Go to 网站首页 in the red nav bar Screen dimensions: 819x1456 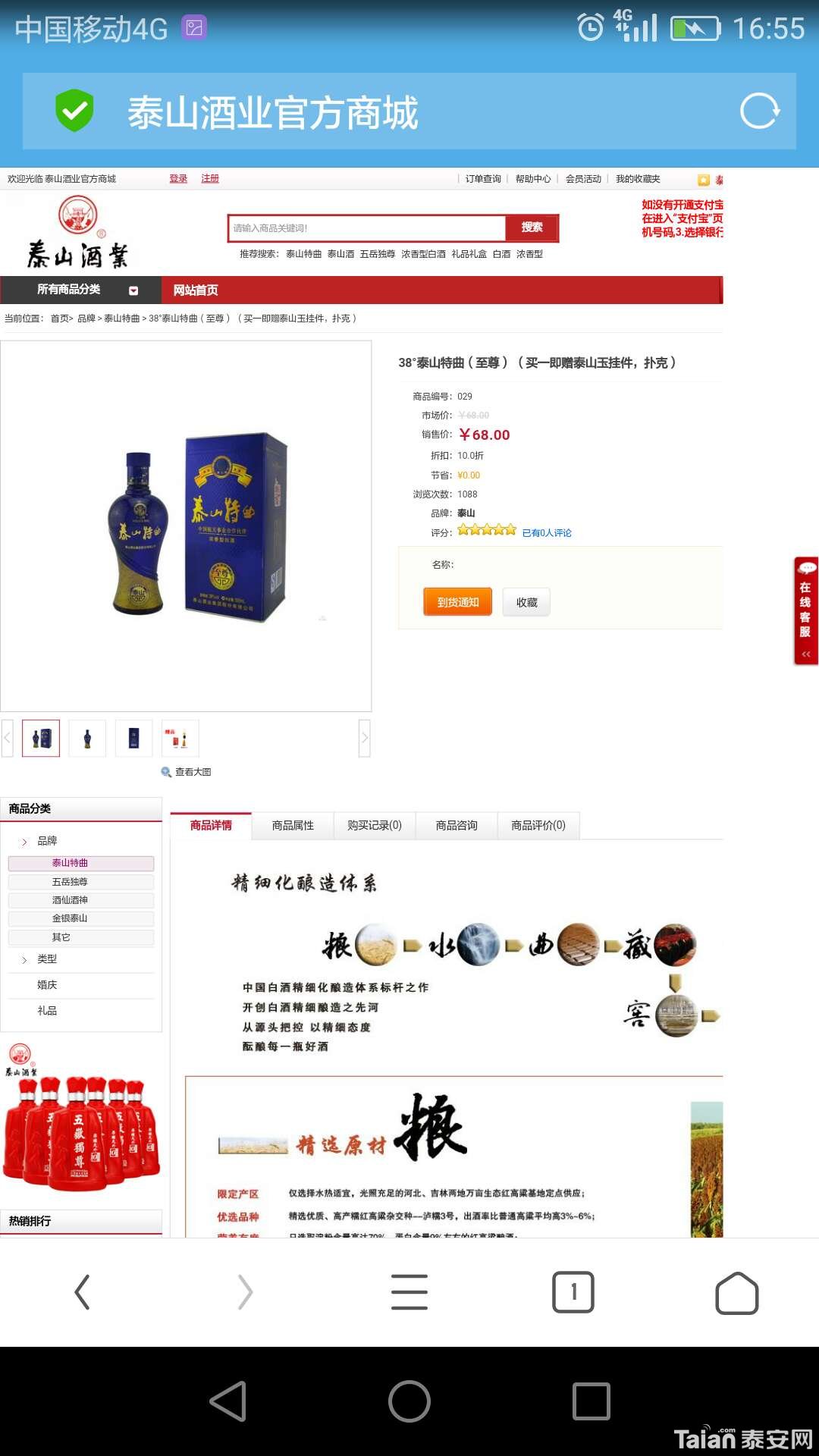(196, 290)
